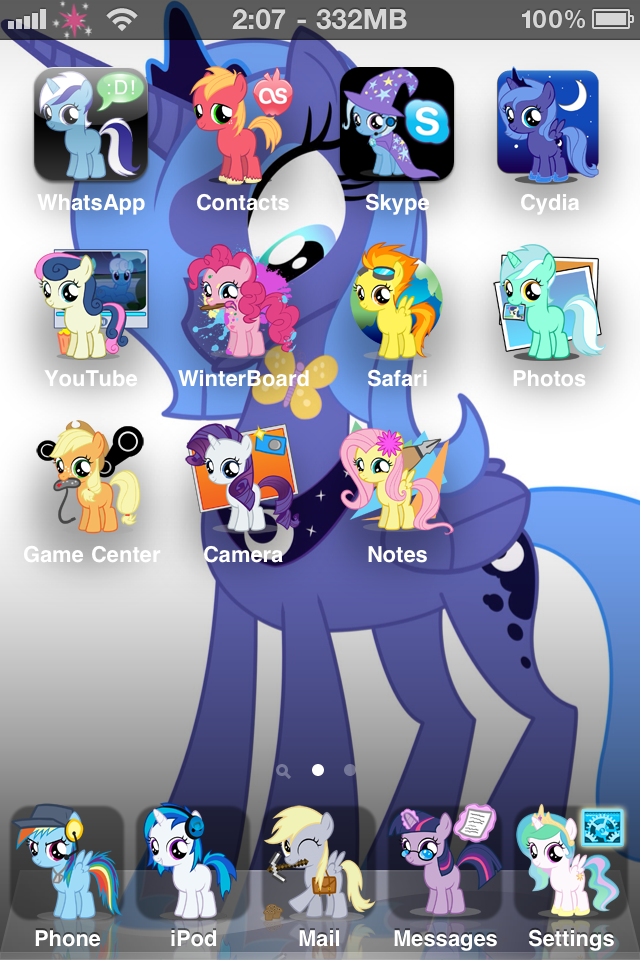Viewport: 640px width, 960px height.
Task: Open the WhatsApp app
Action: tap(91, 124)
